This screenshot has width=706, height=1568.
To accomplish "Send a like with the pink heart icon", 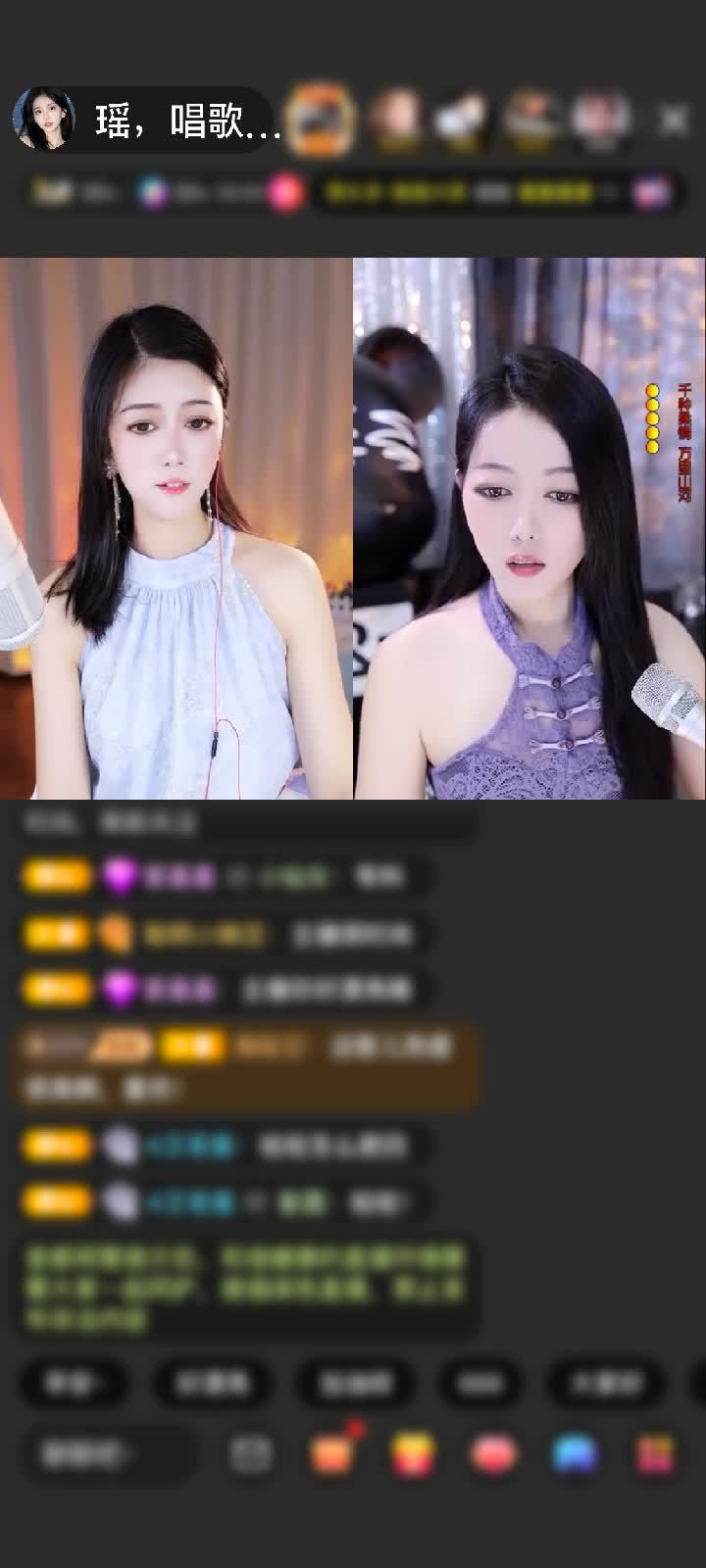I will pos(493,1454).
